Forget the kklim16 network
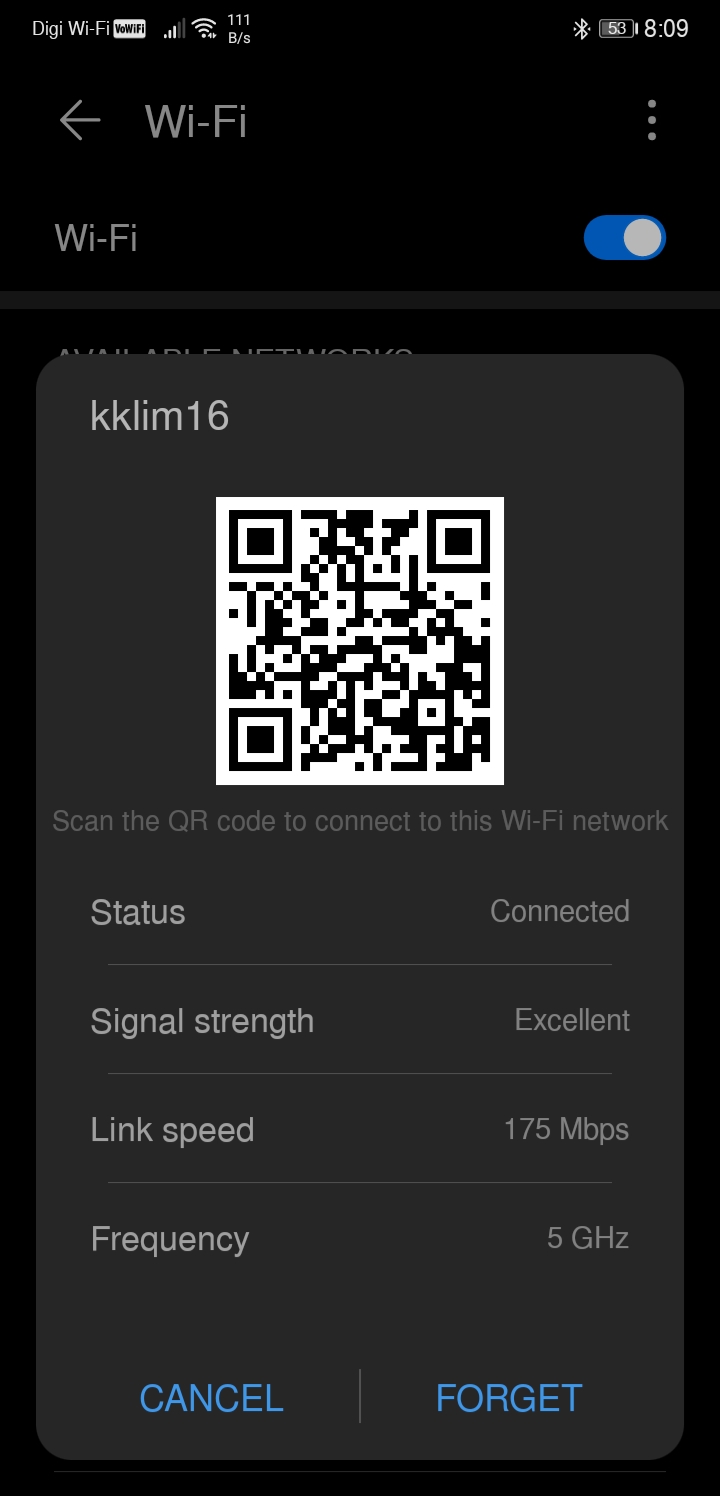This screenshot has height=1496, width=720. click(x=508, y=1397)
